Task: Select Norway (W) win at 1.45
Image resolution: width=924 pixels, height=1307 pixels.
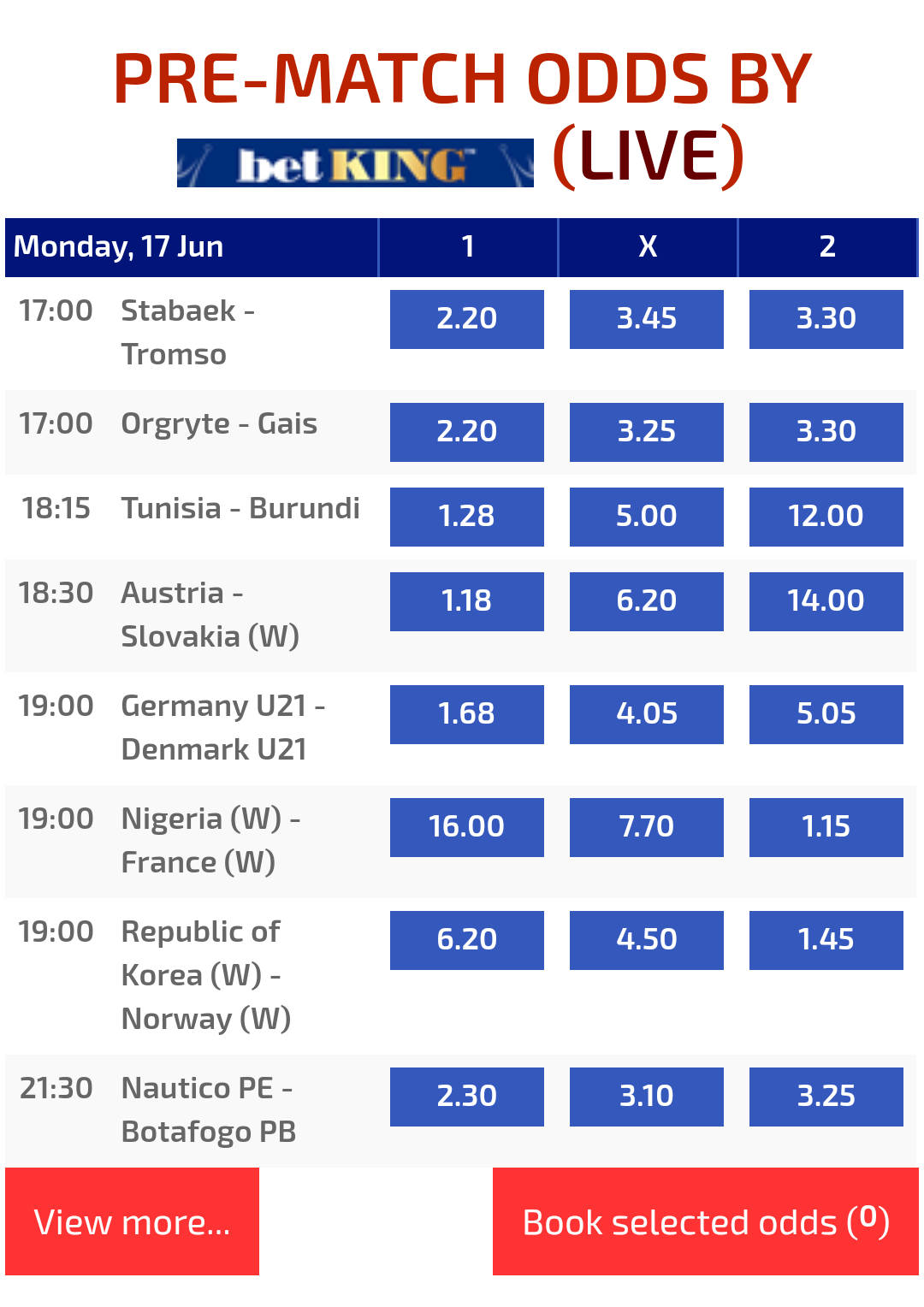Action: pyautogui.click(x=826, y=940)
